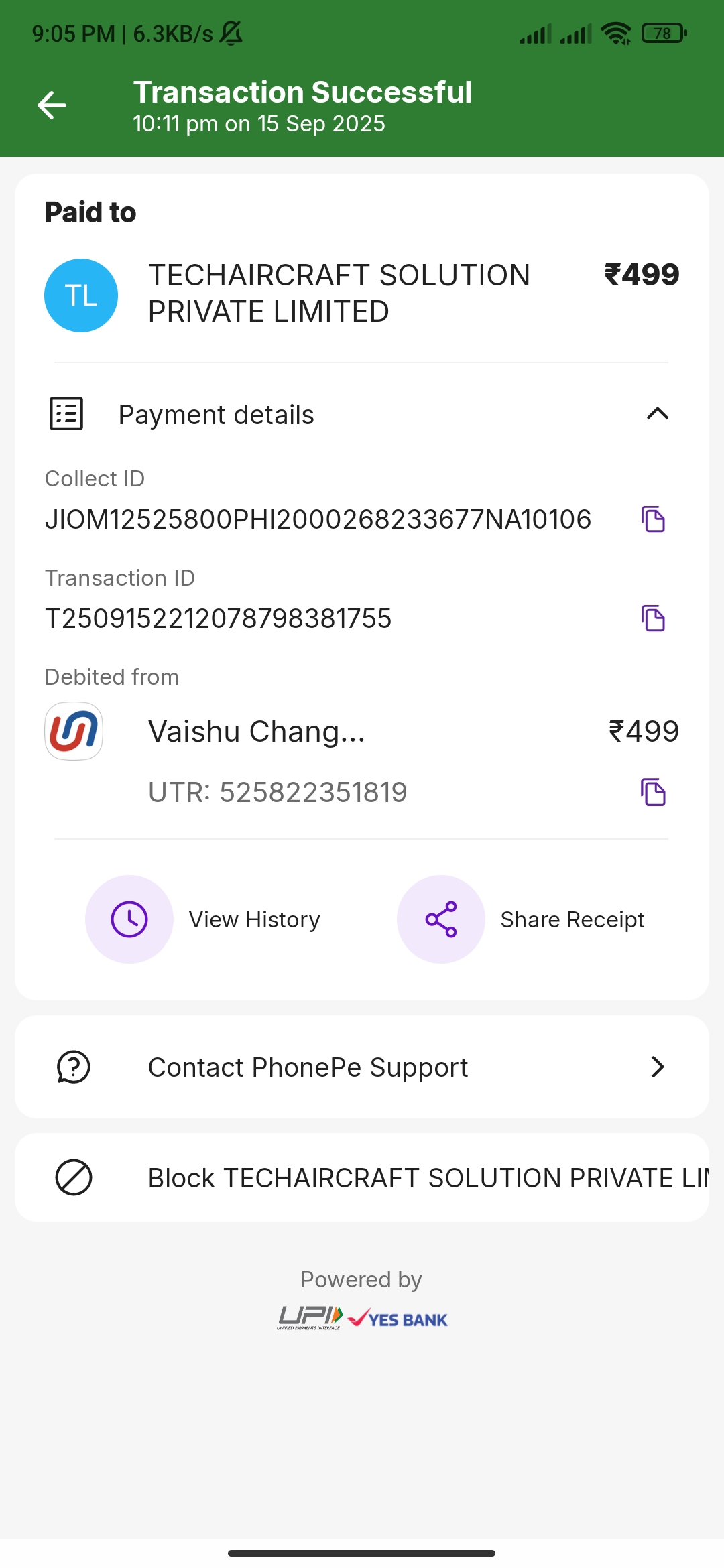Copy the Collect ID
Viewport: 724px width, 1568px height.
pos(653,519)
